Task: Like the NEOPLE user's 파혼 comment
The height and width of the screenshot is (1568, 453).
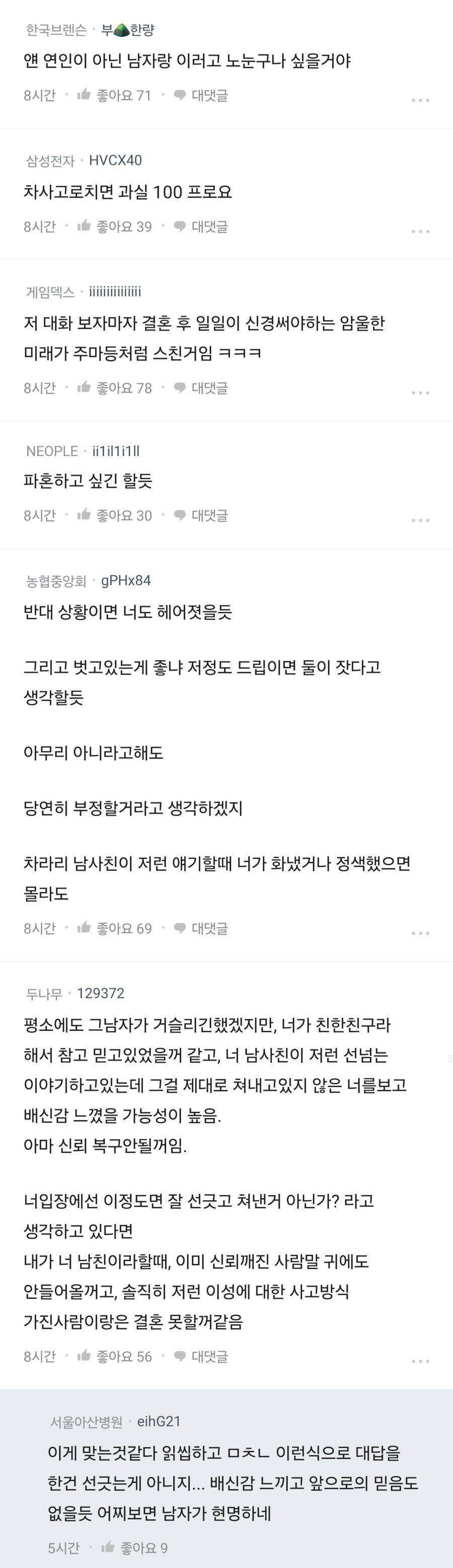Action: 114,516
